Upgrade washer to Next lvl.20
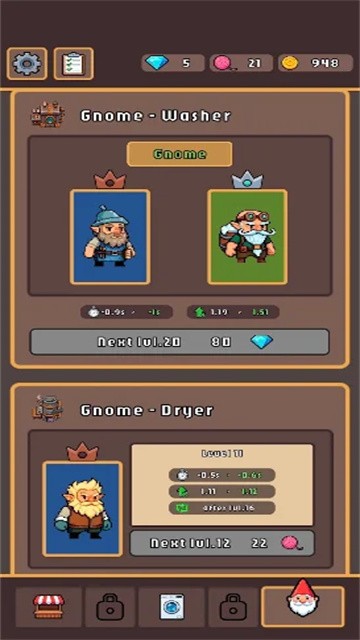 [x=180, y=342]
